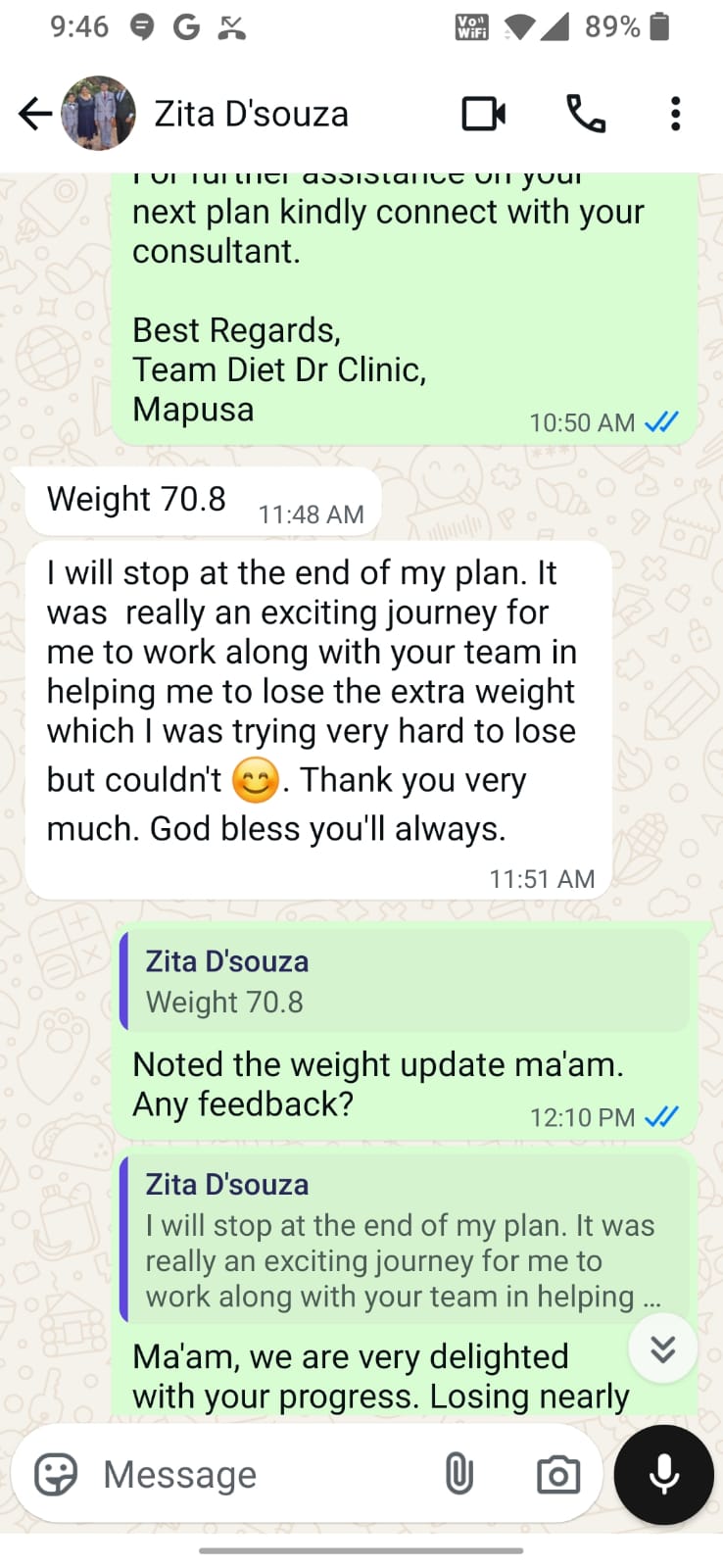
Task: Attach a file with the paperclip
Action: [x=458, y=1474]
